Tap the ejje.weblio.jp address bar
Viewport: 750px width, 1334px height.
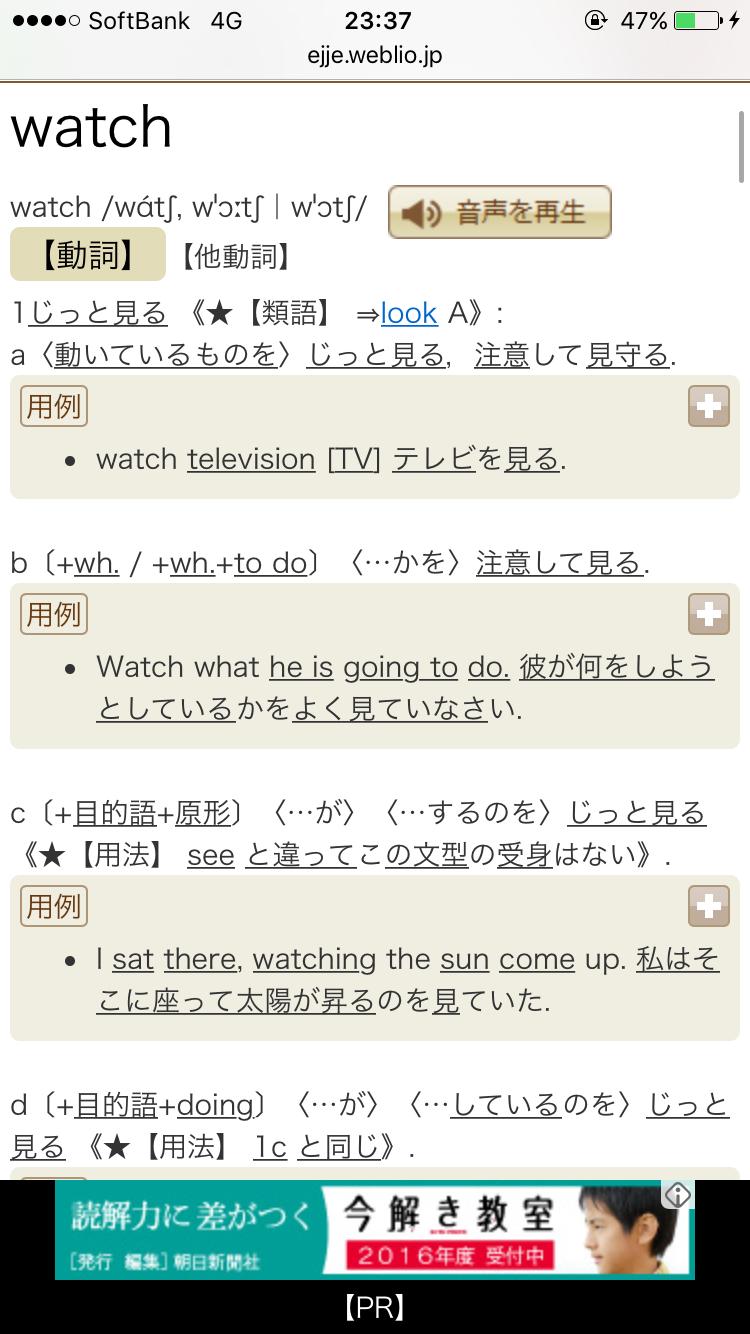[x=374, y=56]
